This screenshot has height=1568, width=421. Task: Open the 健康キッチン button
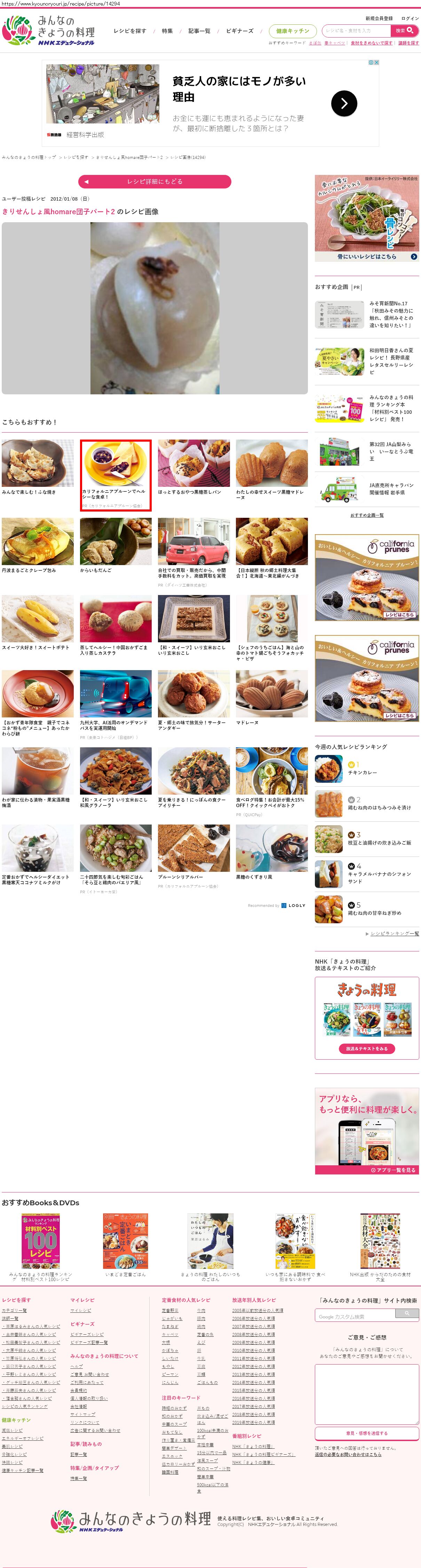pyautogui.click(x=293, y=31)
